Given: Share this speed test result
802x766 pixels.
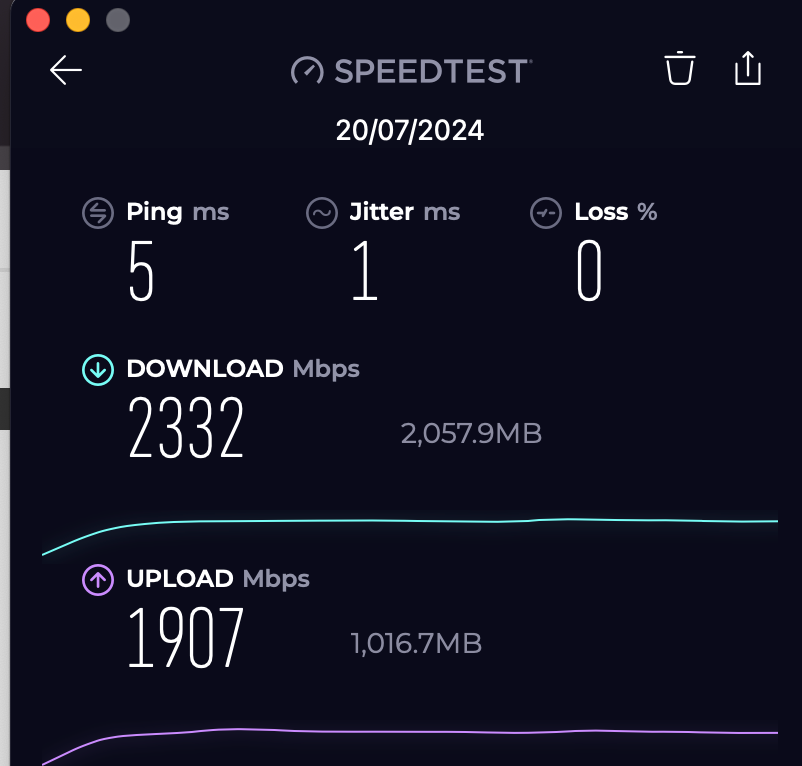Looking at the screenshot, I should [748, 68].
